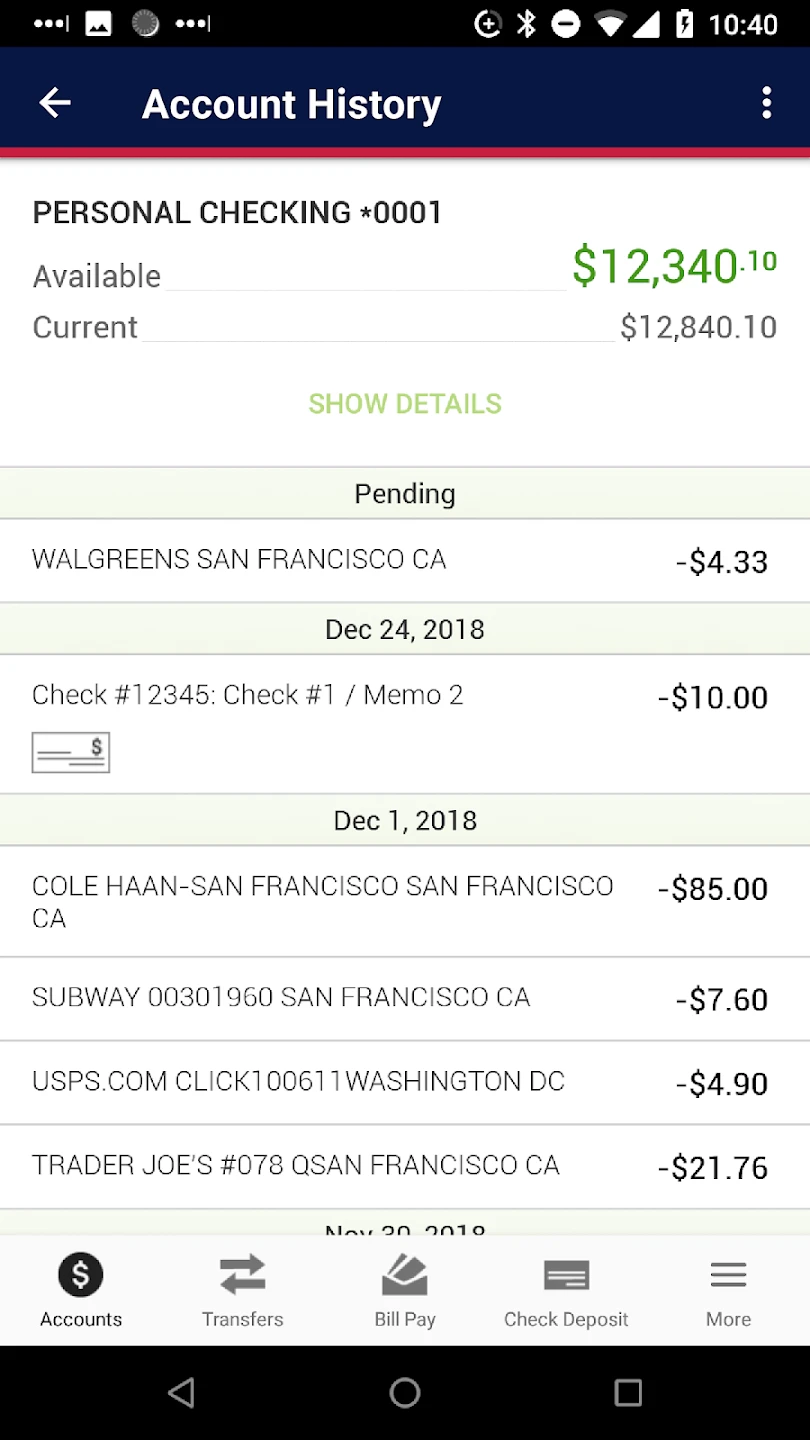Image resolution: width=810 pixels, height=1440 pixels.
Task: Open the three-dot overflow menu
Action: (766, 103)
